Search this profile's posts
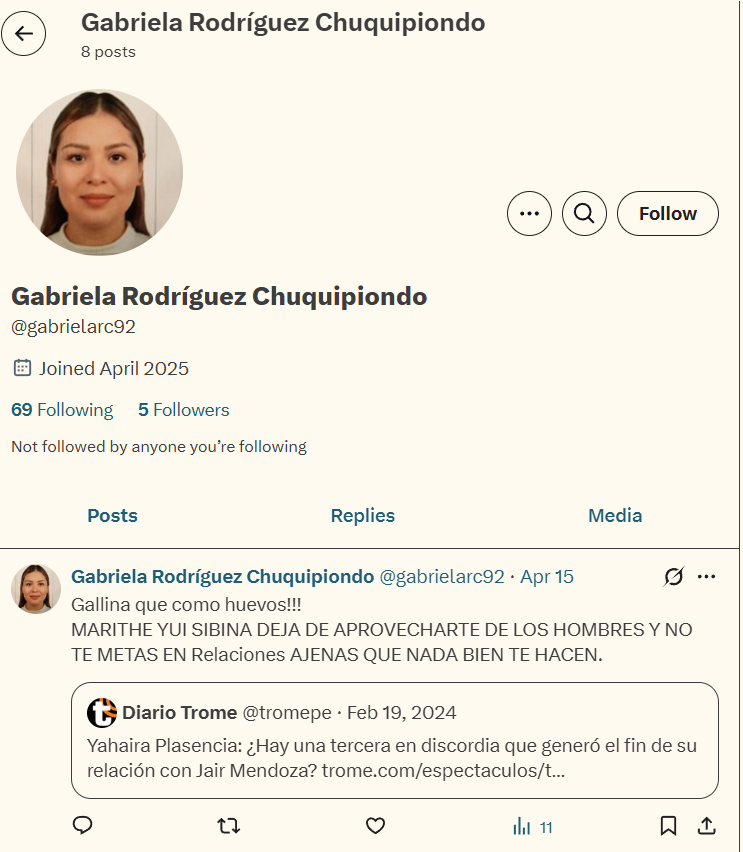Image resolution: width=743 pixels, height=852 pixels. [584, 213]
